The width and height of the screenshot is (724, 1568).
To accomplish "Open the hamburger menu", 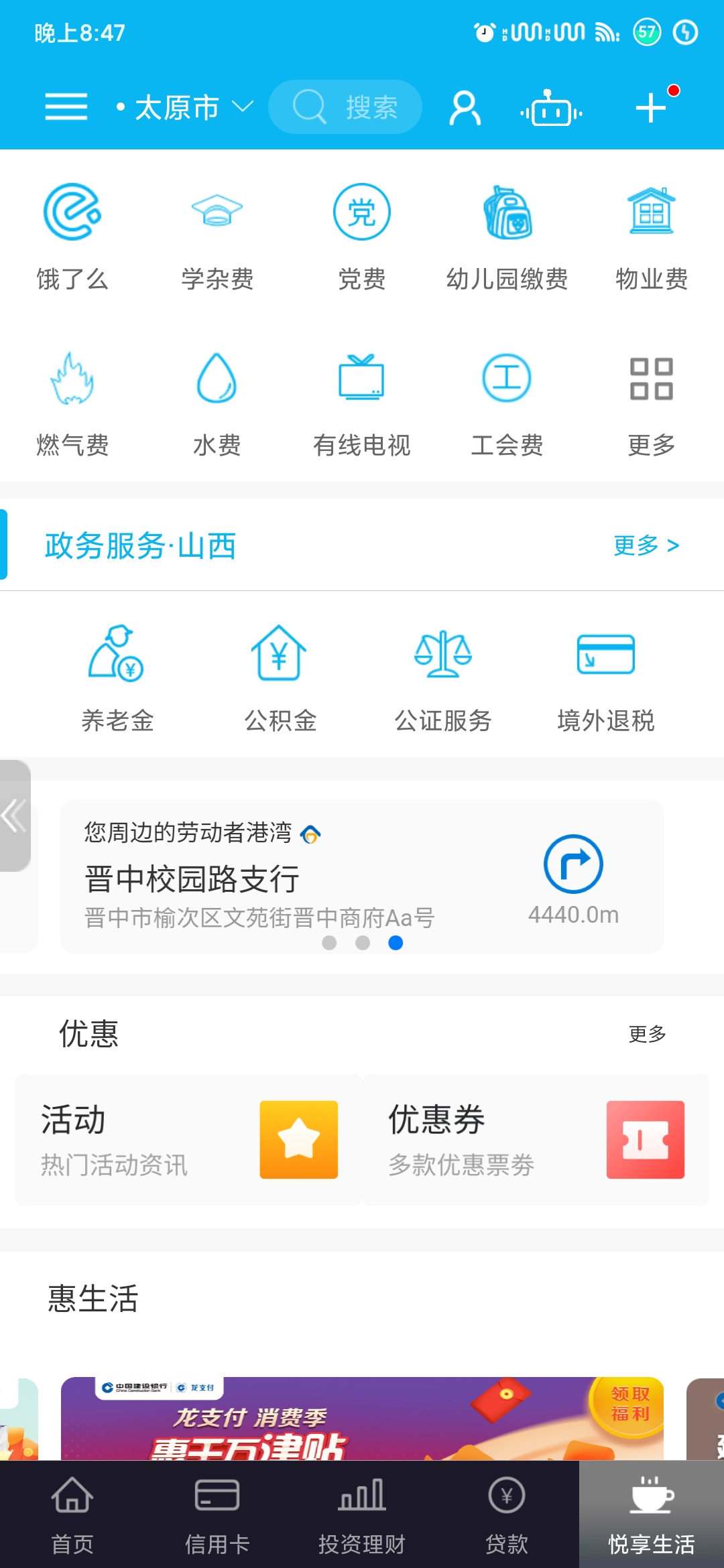I will coord(66,107).
